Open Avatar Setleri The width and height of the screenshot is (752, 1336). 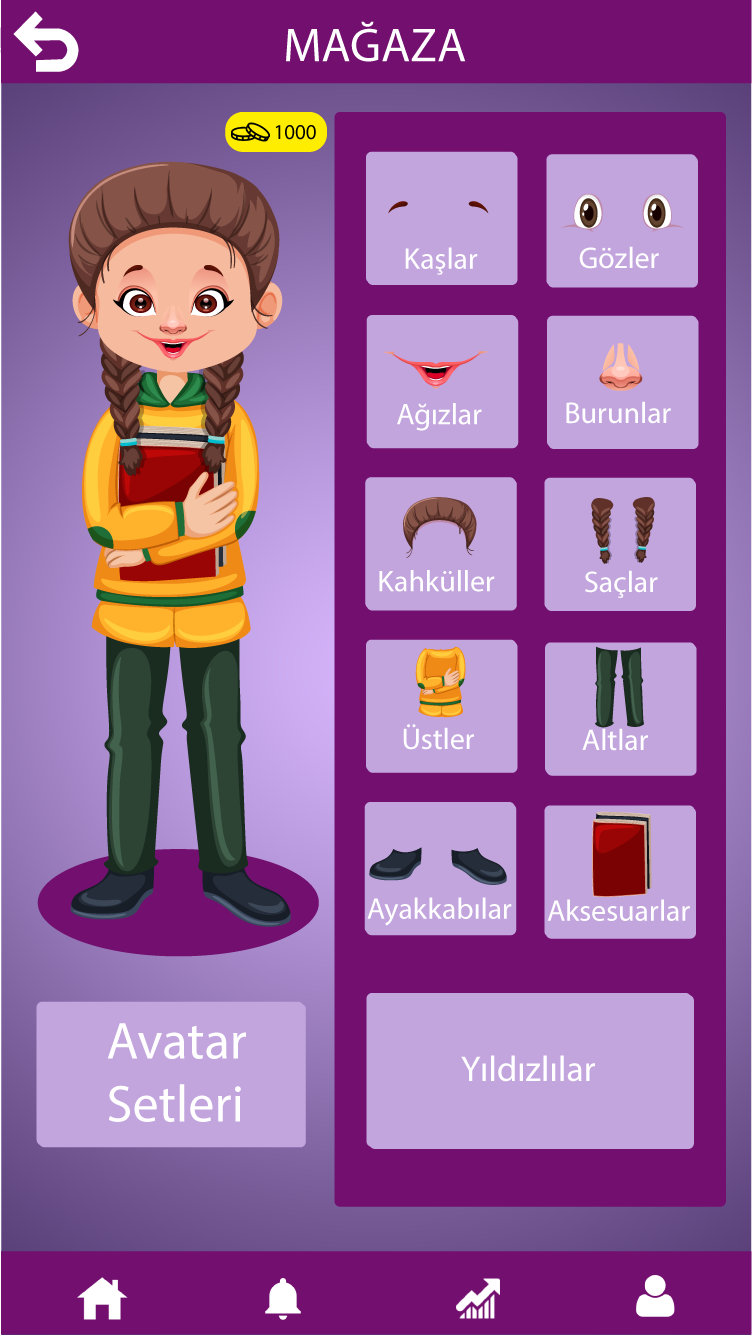click(171, 1074)
